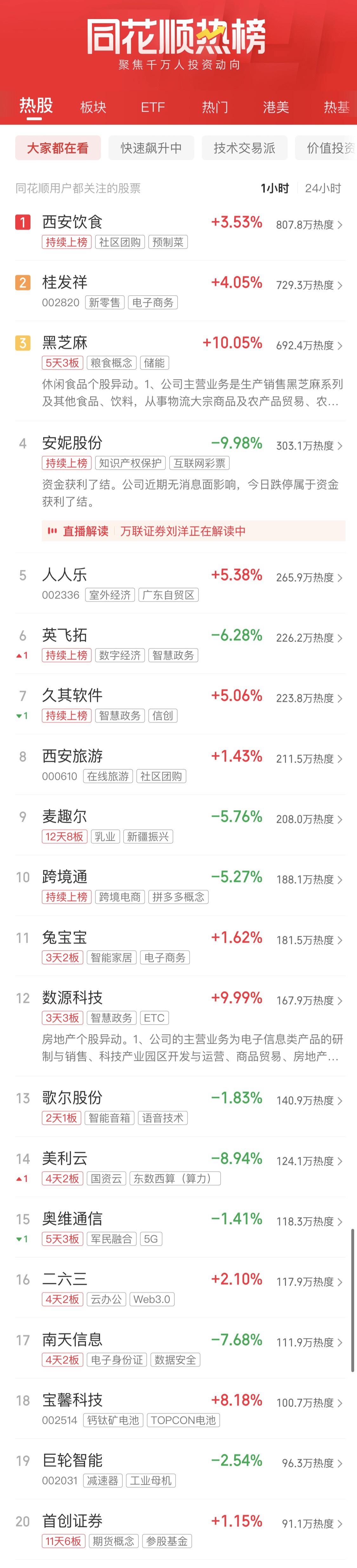Screen dimensions: 357x1568
Task: Open the 热基 tab
Action: pos(336,108)
